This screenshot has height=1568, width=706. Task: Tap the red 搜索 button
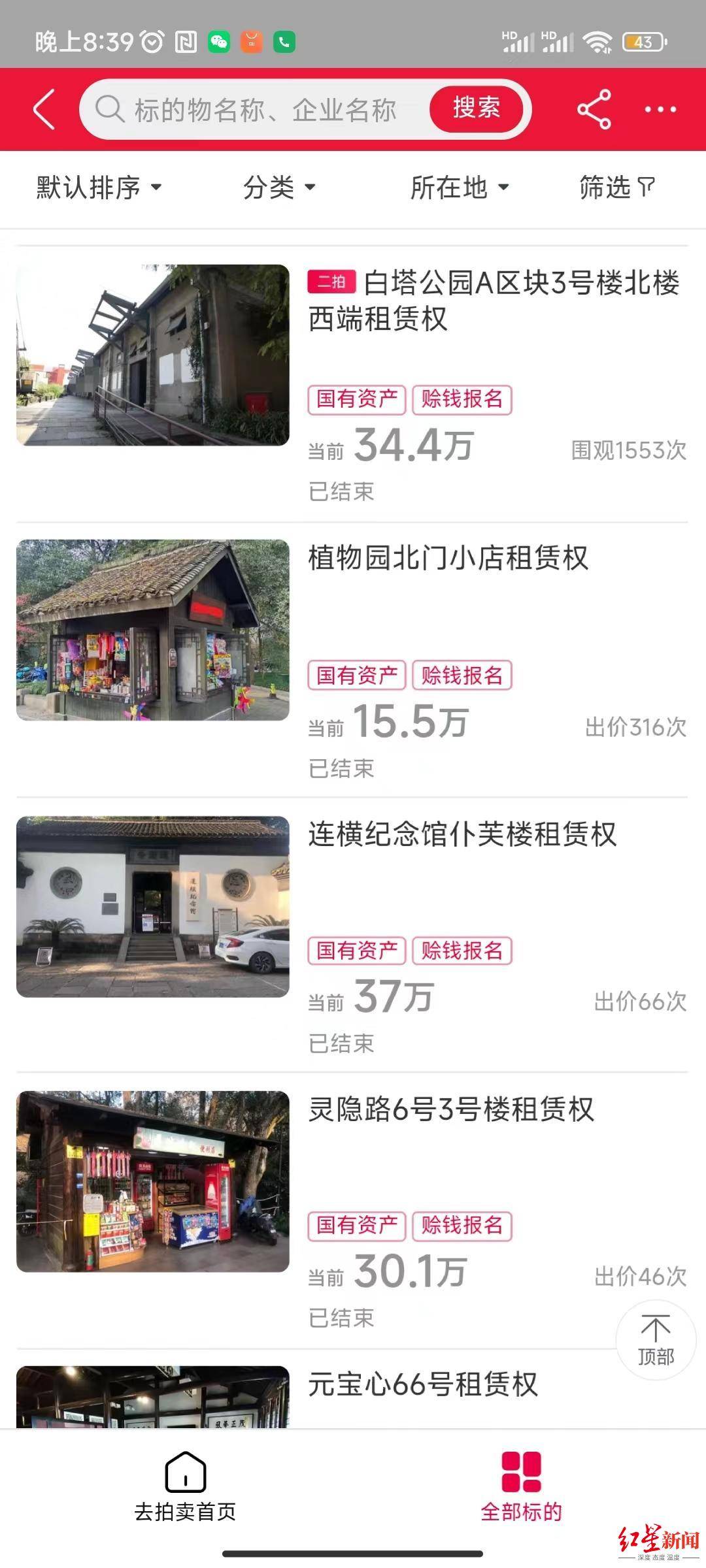pos(477,108)
